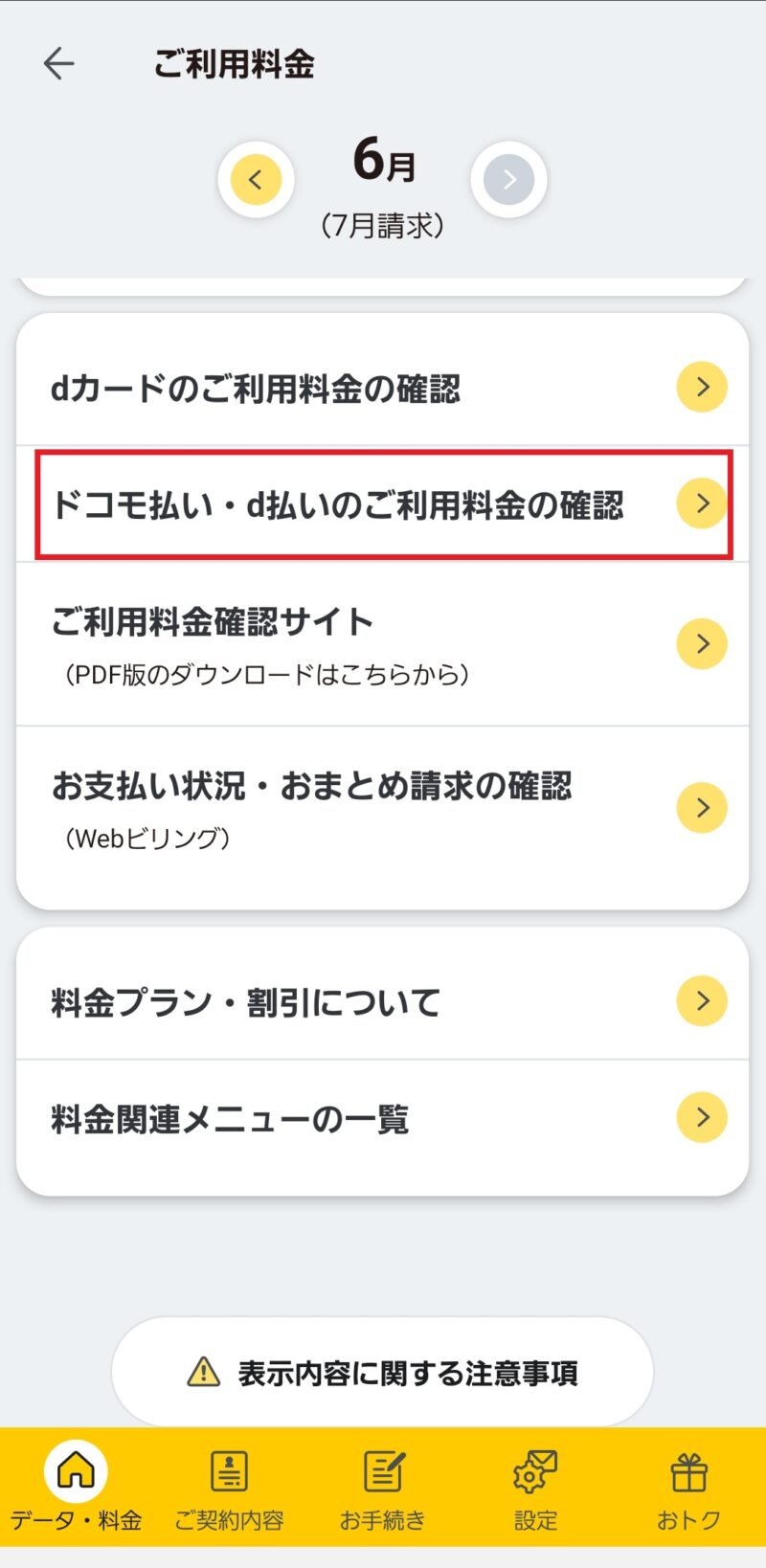Open ご利用料金確認サイト for PDF download

(383, 644)
